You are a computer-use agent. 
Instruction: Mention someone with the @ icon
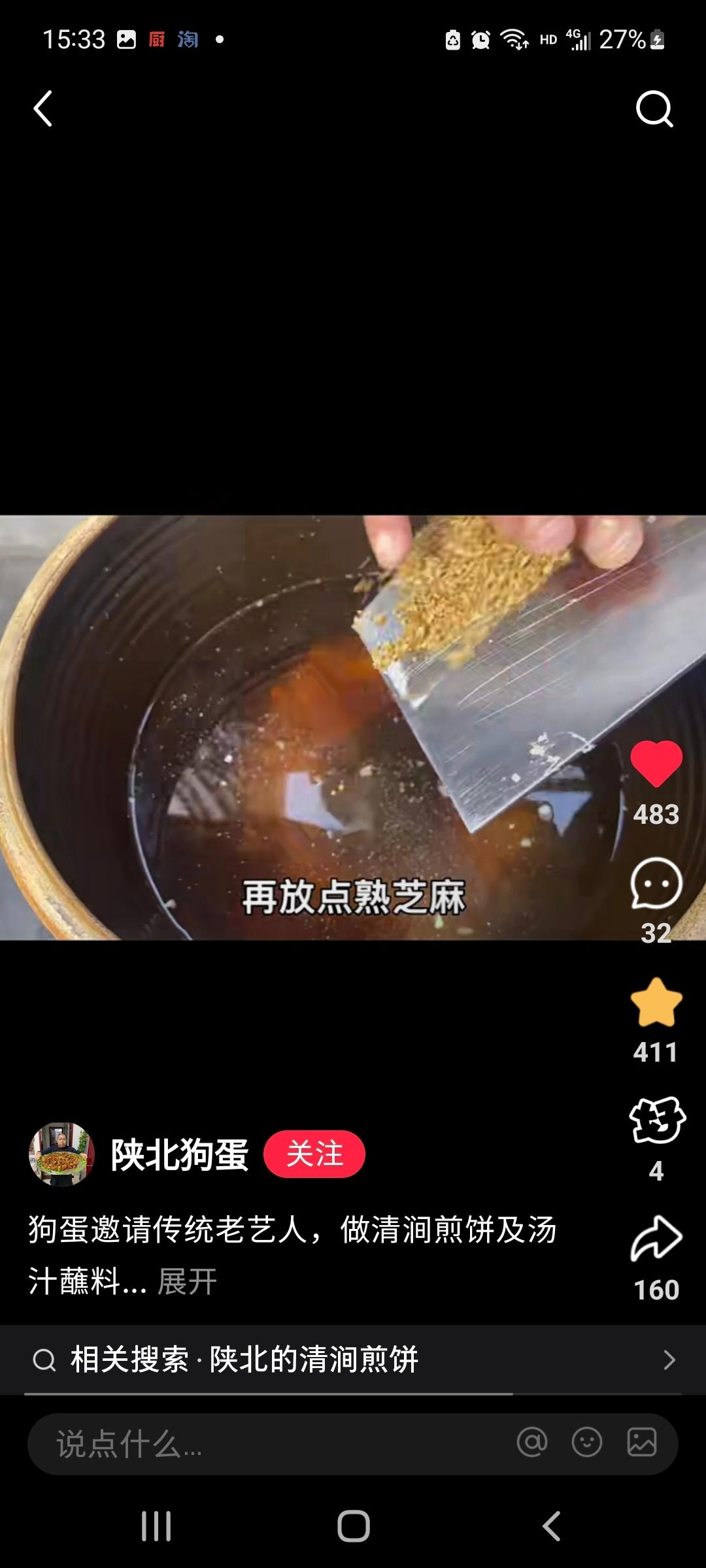pyautogui.click(x=532, y=1442)
